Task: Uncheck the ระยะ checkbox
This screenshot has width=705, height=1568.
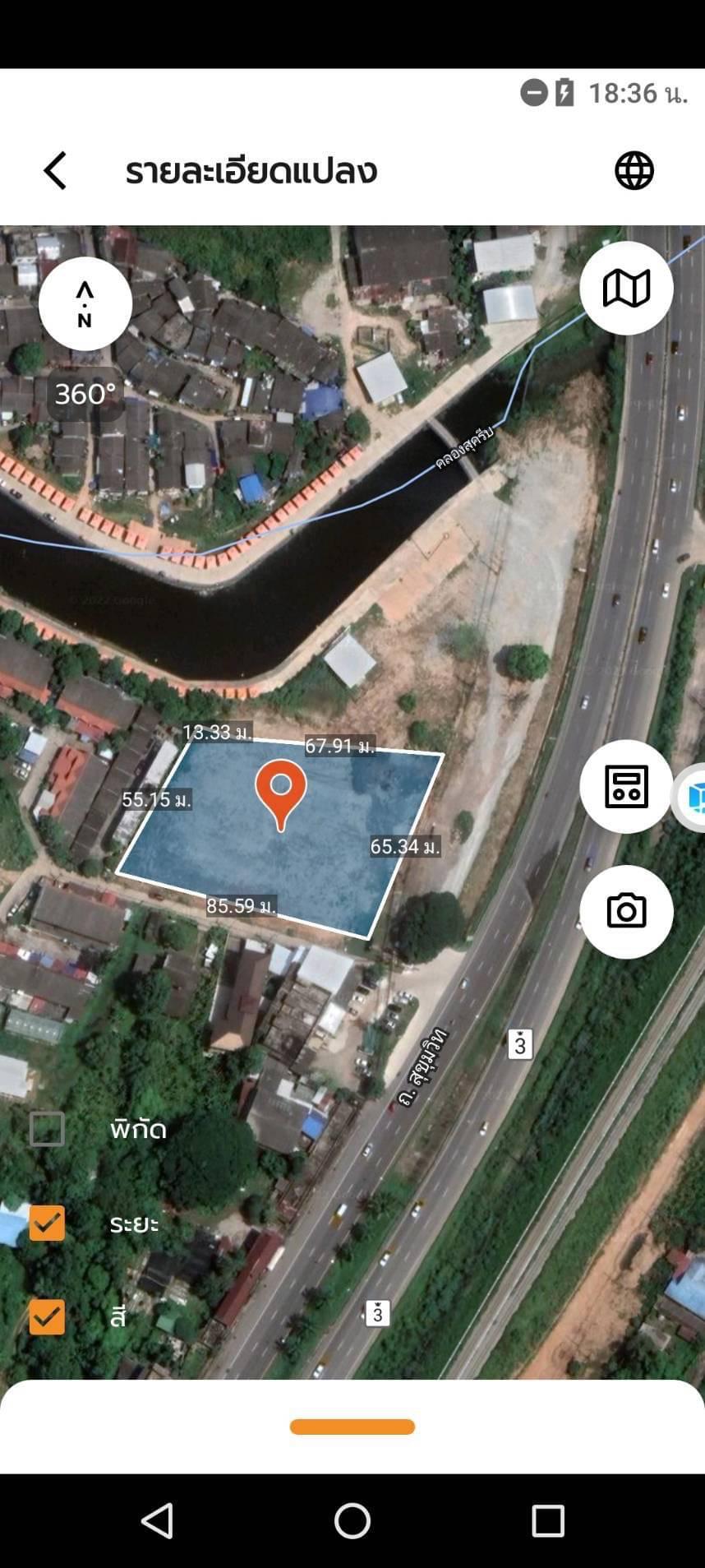Action: [47, 1223]
